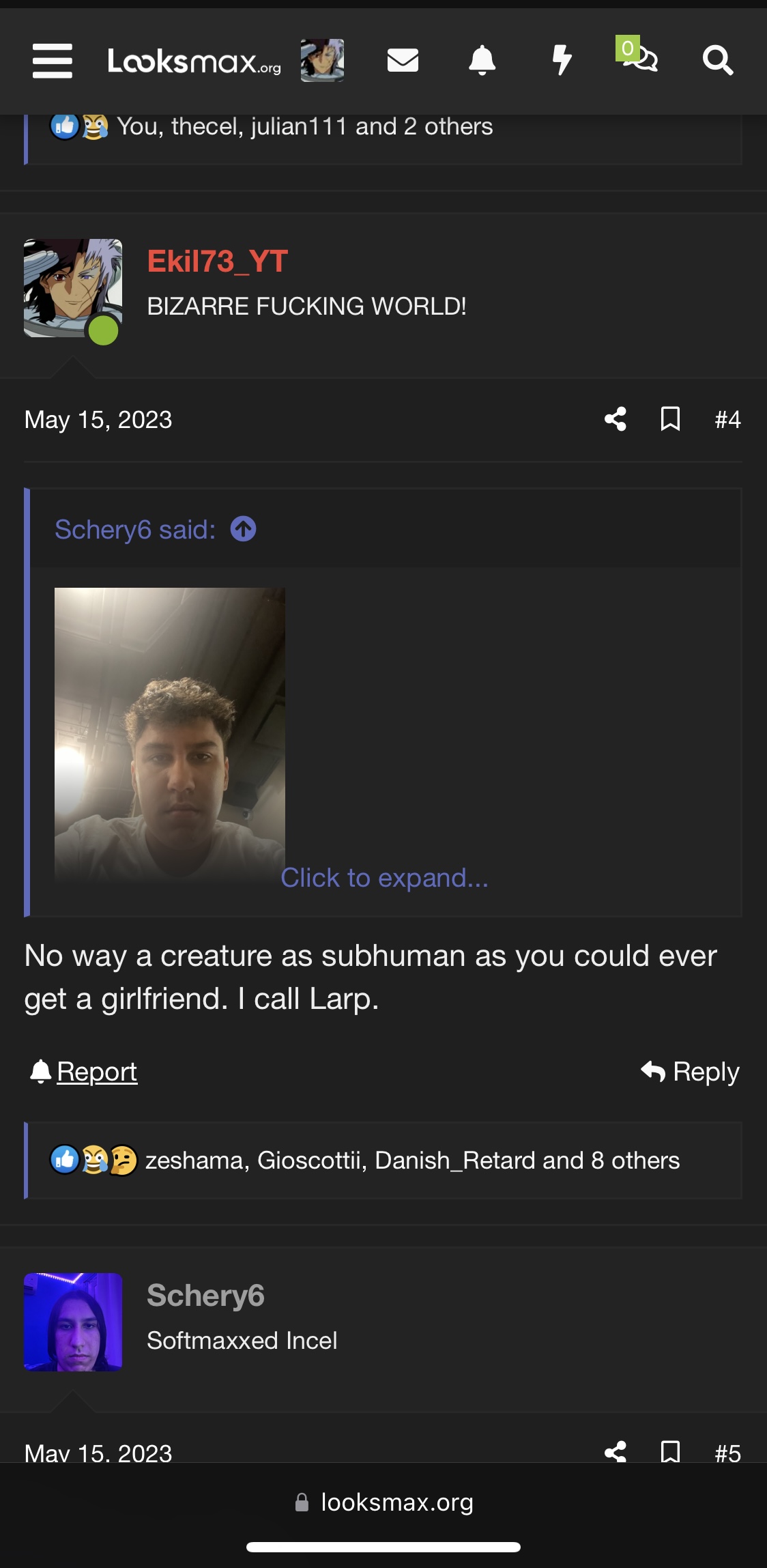Open the quoted selfie image
This screenshot has height=1568, width=767.
170,736
